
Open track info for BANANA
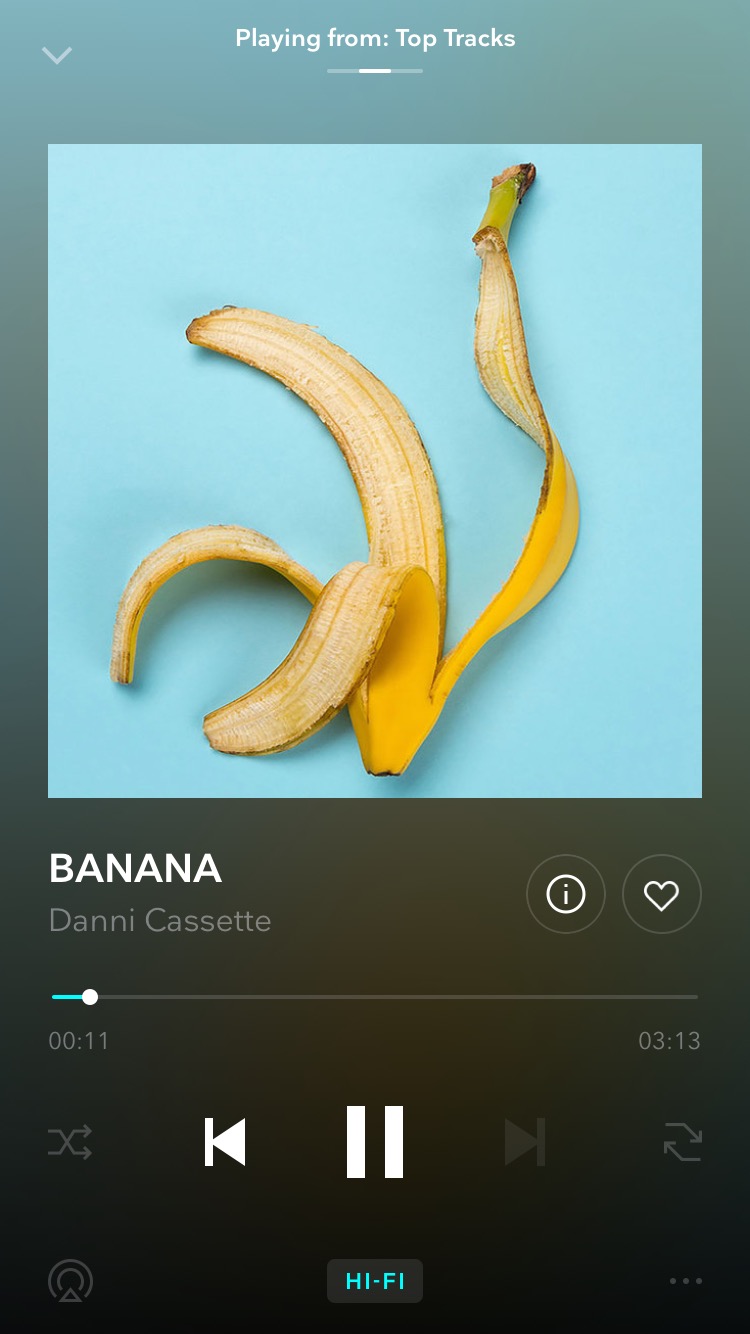click(566, 894)
